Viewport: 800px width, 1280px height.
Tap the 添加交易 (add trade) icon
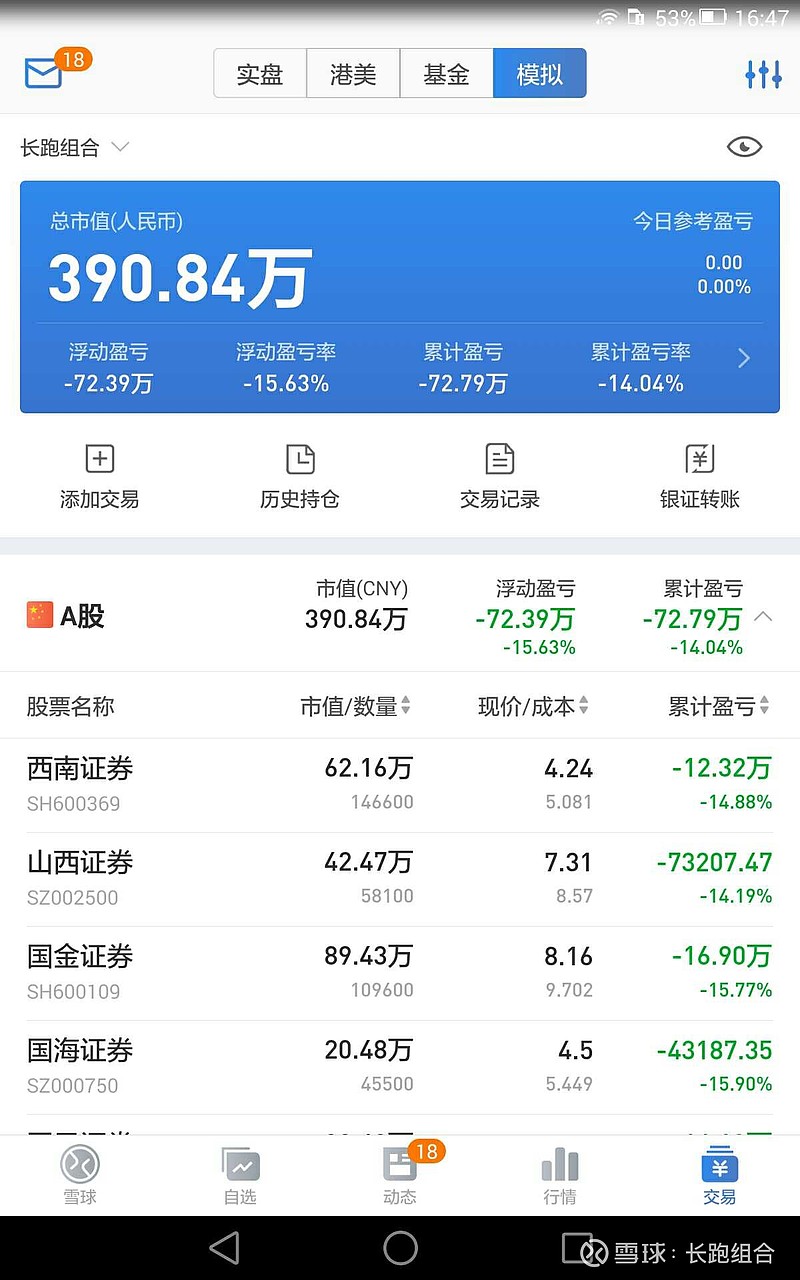coord(99,475)
